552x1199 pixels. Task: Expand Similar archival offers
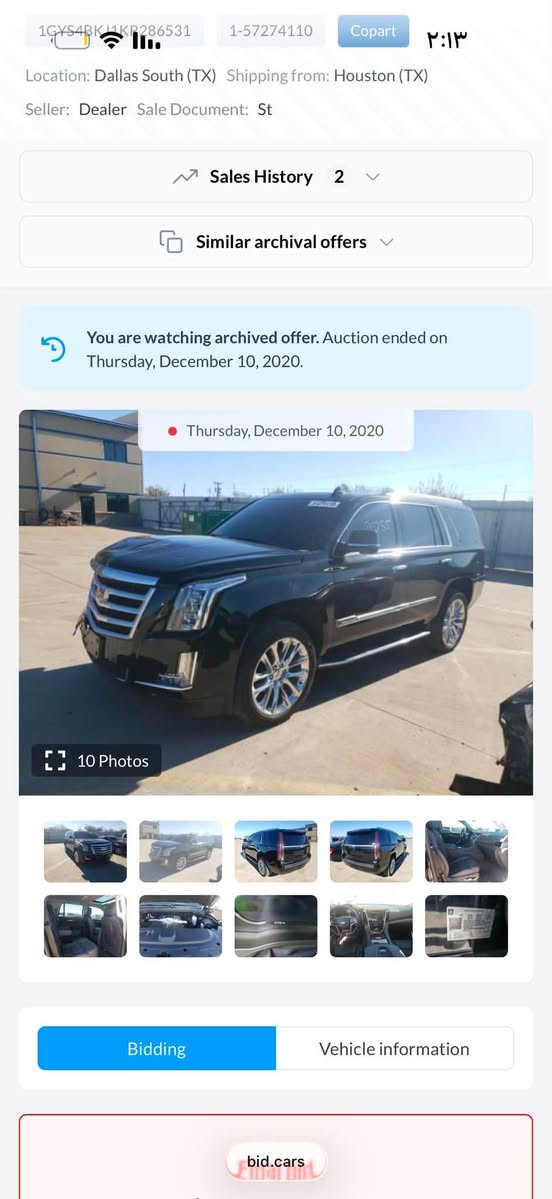coord(276,242)
